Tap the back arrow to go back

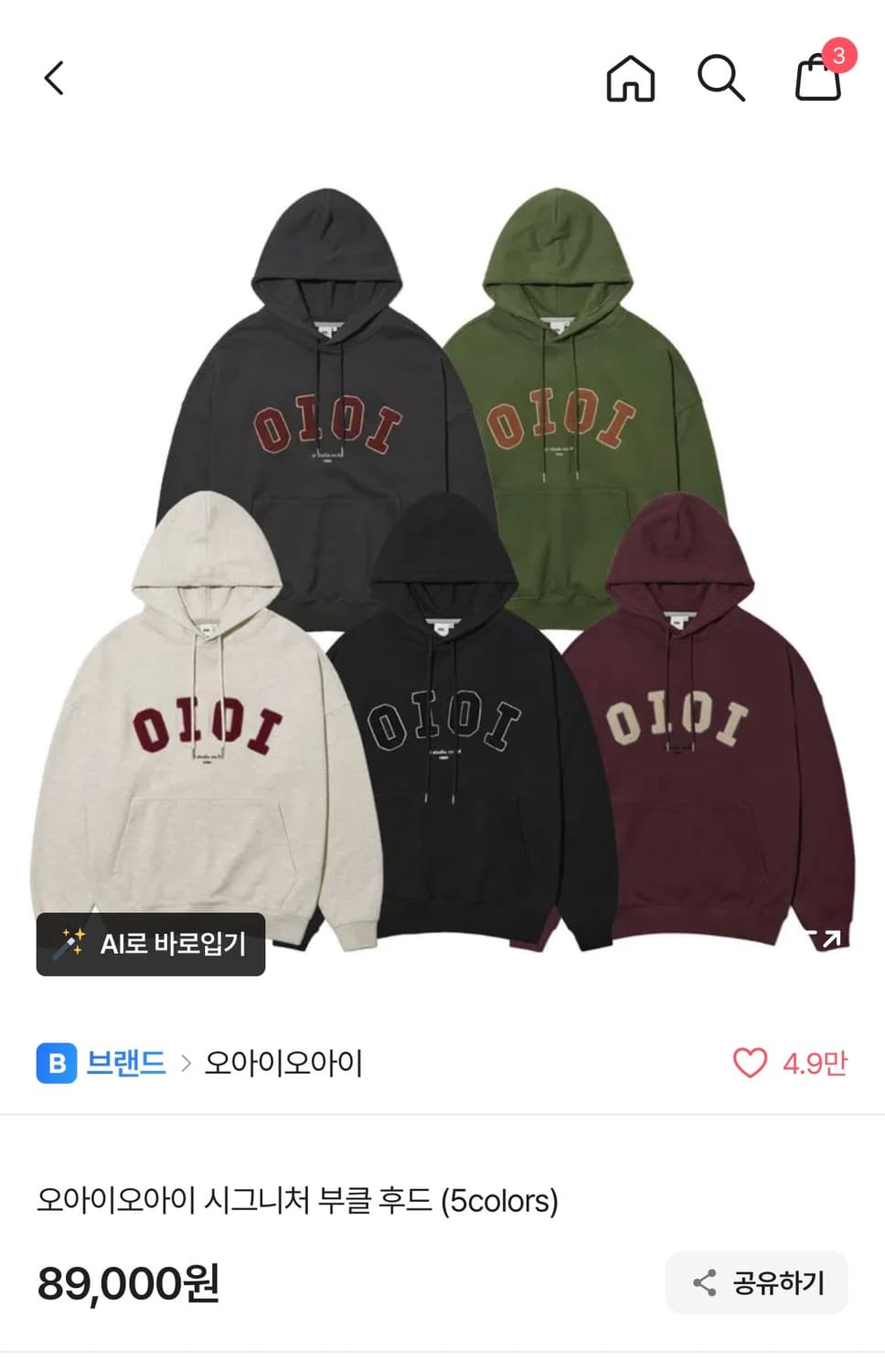point(54,78)
